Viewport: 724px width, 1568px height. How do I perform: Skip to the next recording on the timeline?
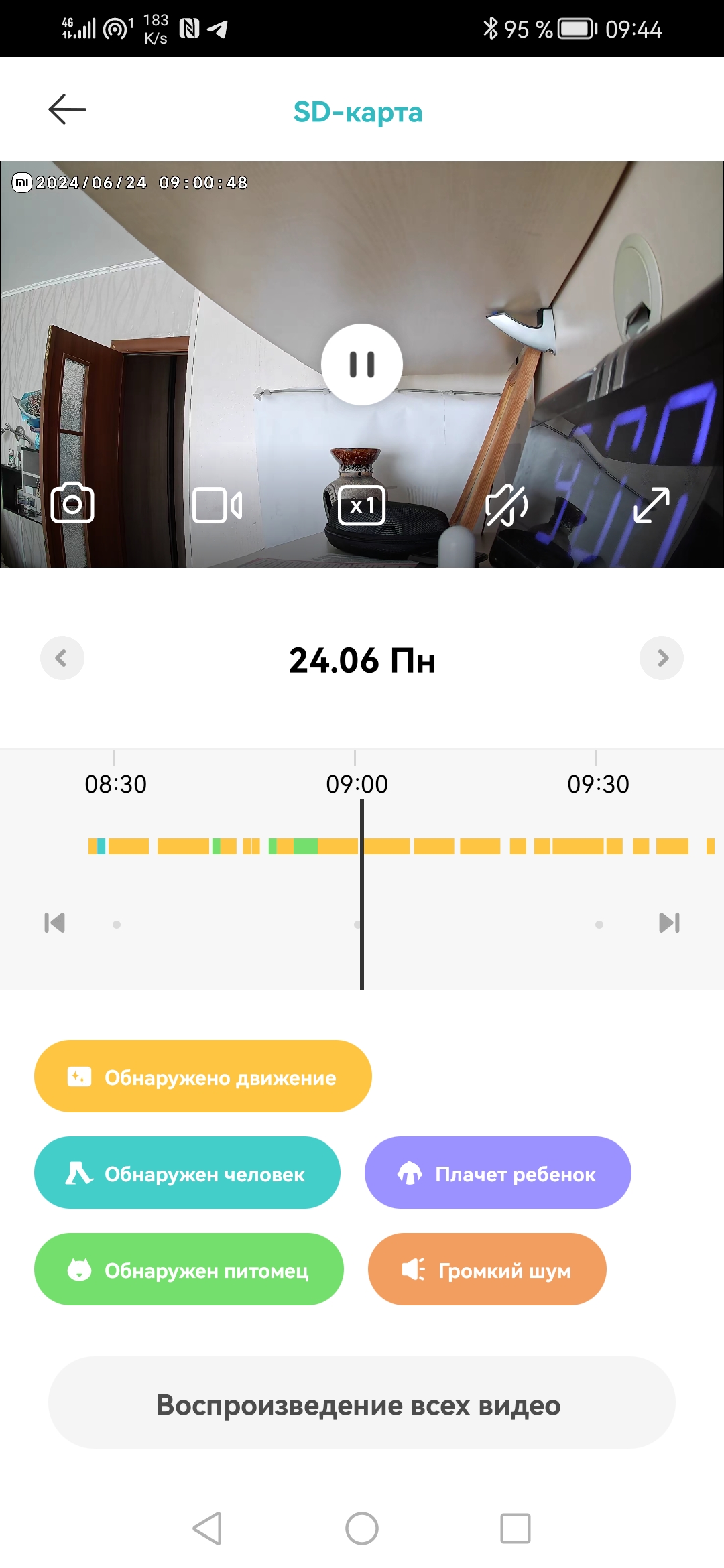pos(669,923)
